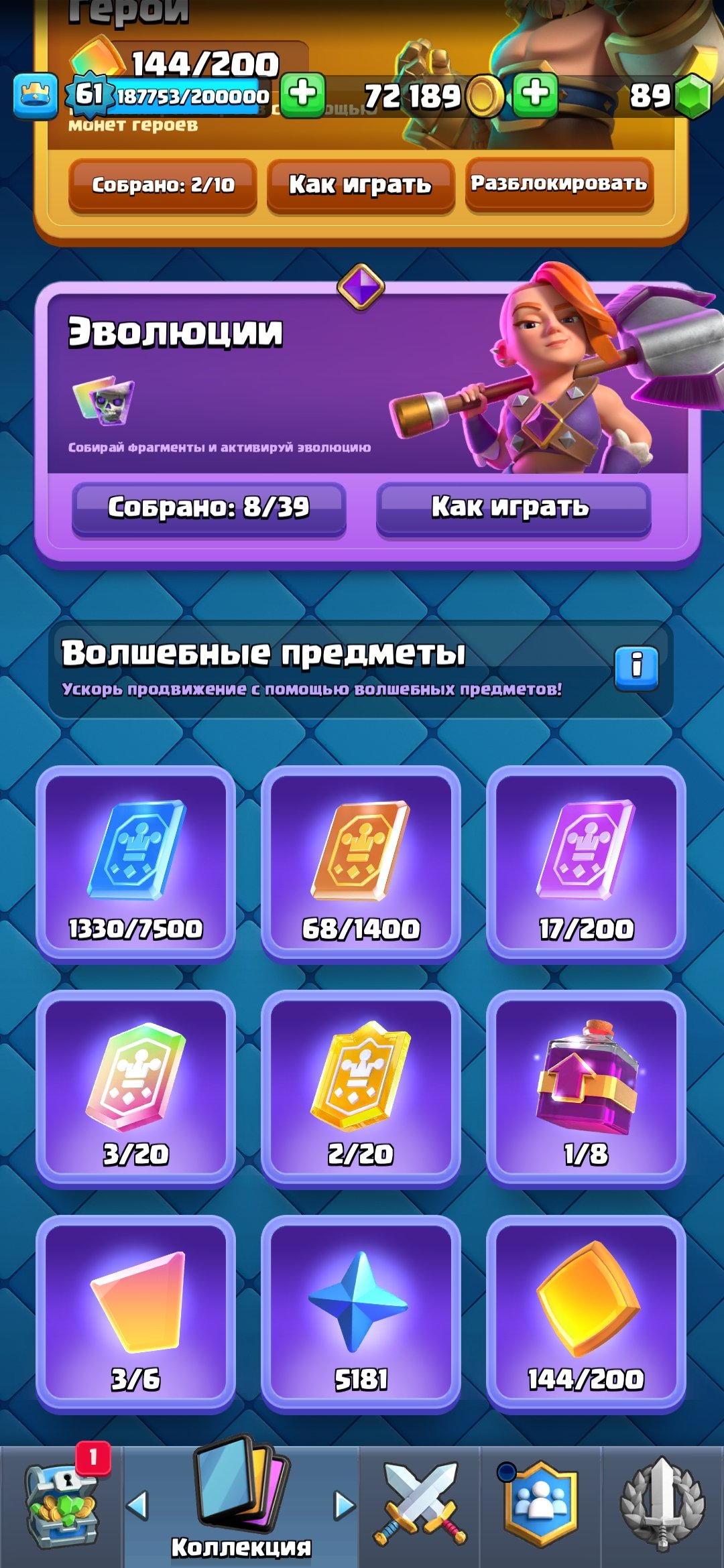Open the magic potion item 1/8
Viewport: 724px width, 1568px height.
(x=586, y=1088)
